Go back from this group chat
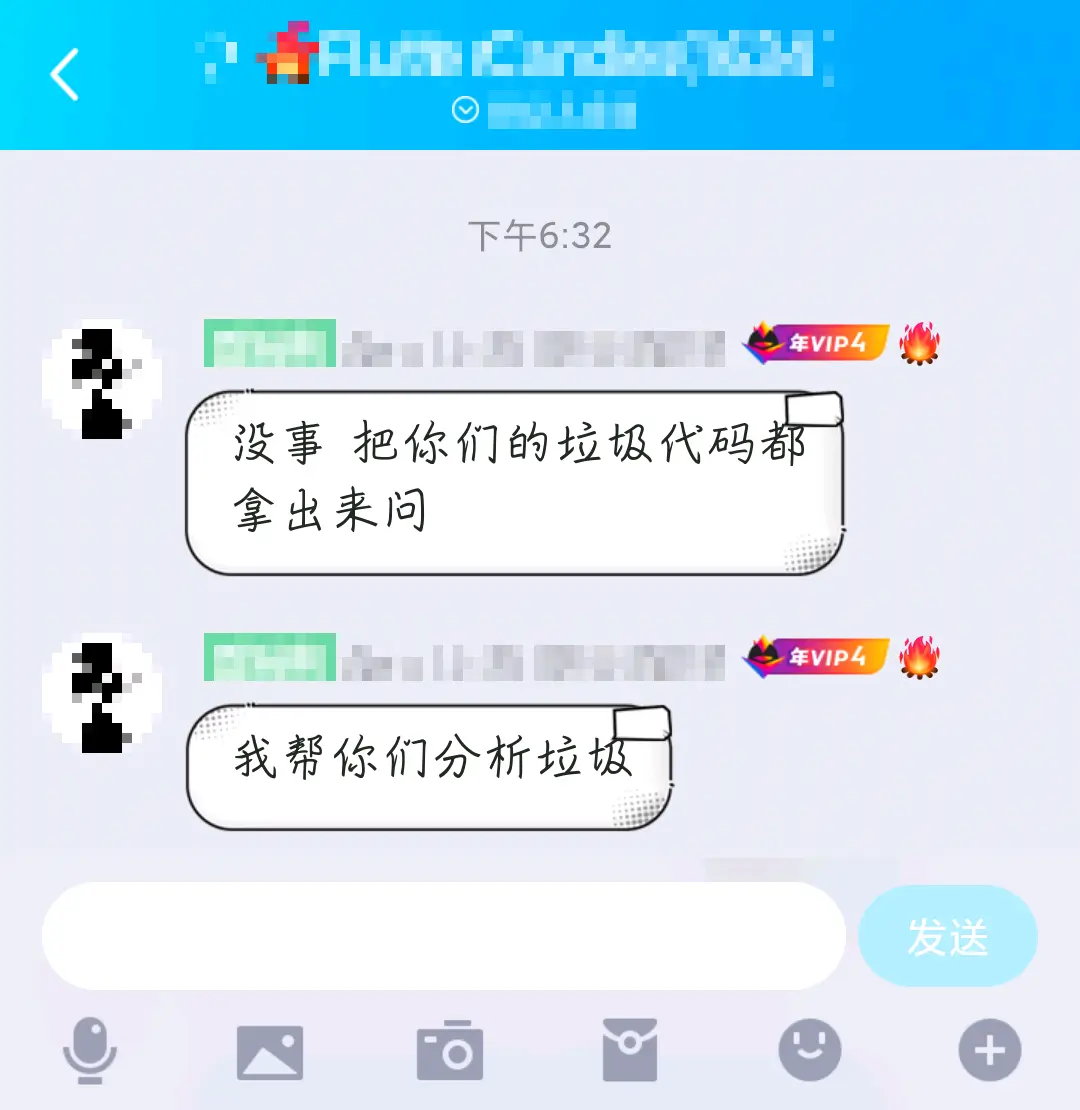The height and width of the screenshot is (1110, 1080). coord(65,75)
